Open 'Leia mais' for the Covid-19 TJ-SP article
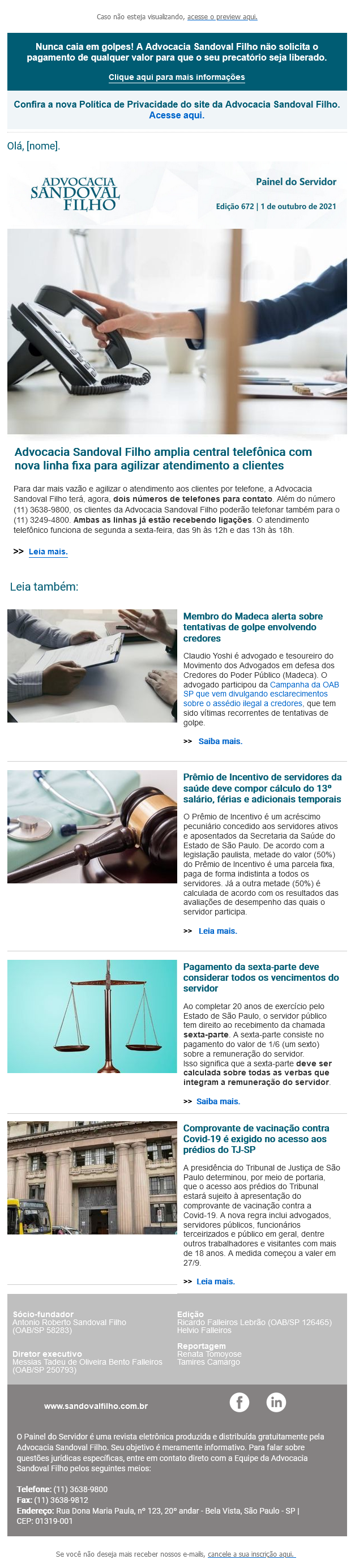Image resolution: width=355 pixels, height=1568 pixels. pos(216,1282)
